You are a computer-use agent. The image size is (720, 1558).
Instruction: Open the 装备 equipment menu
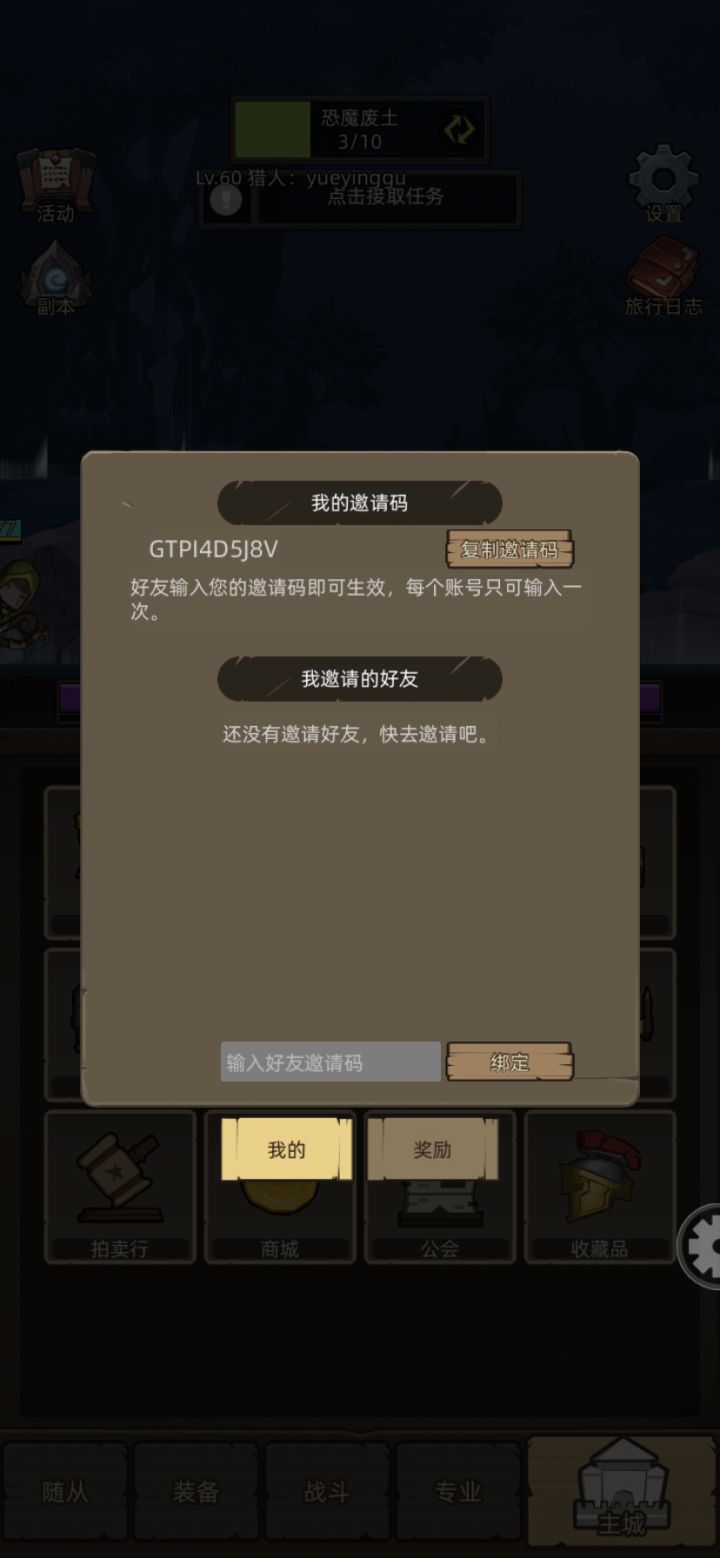(x=197, y=1490)
